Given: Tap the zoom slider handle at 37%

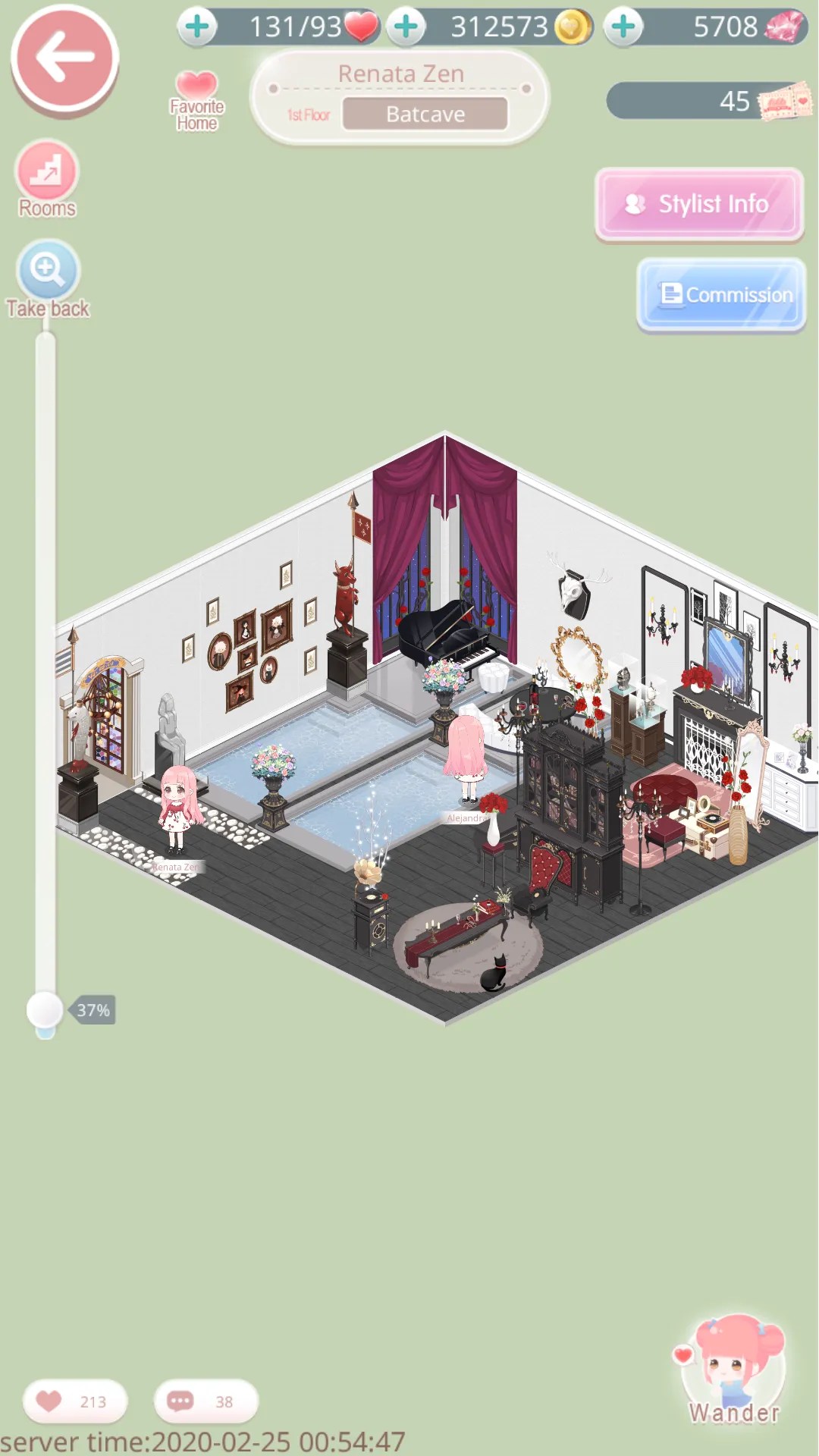Looking at the screenshot, I should click(x=45, y=1009).
